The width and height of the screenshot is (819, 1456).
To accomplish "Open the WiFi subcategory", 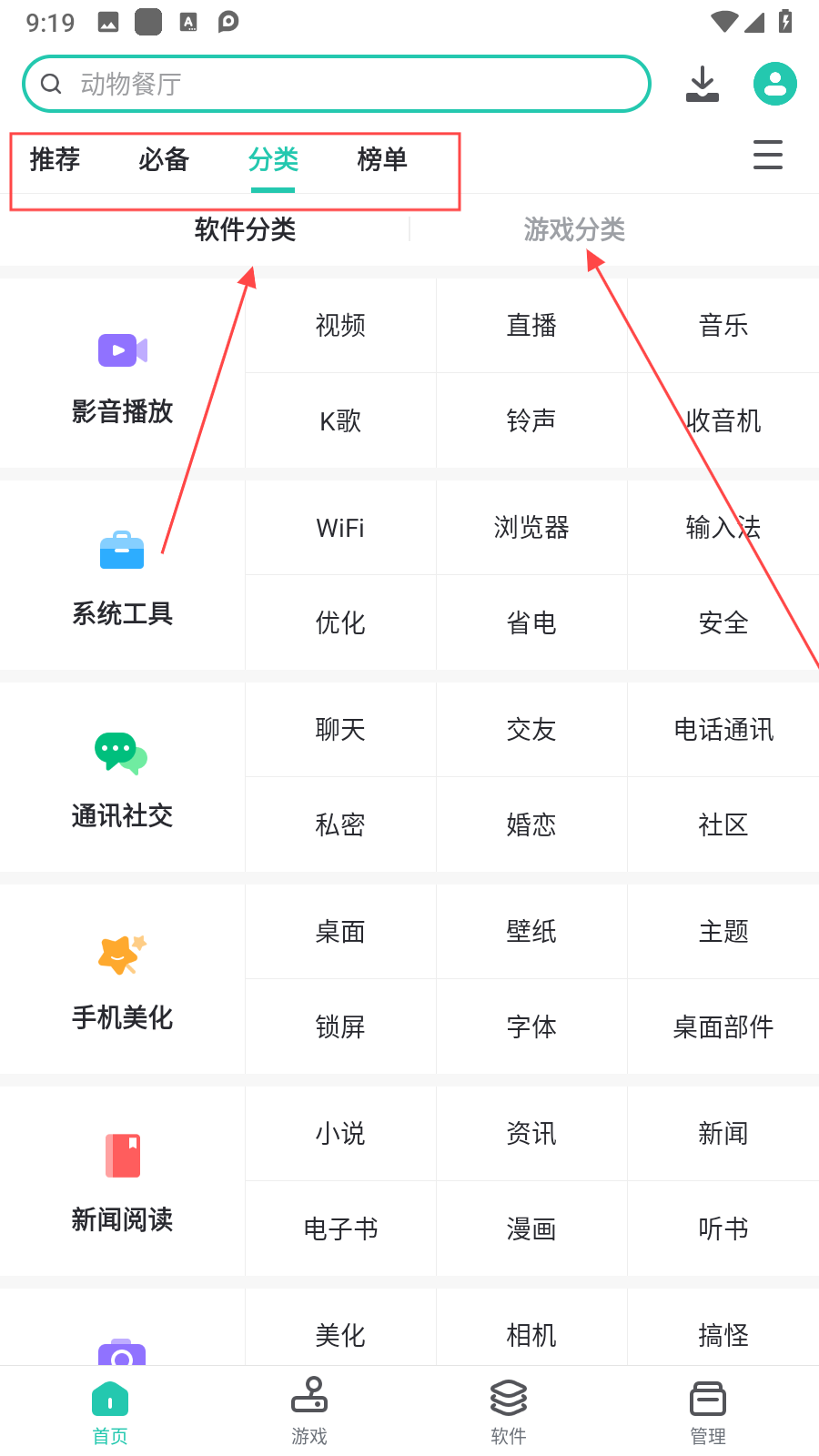I will click(x=340, y=528).
